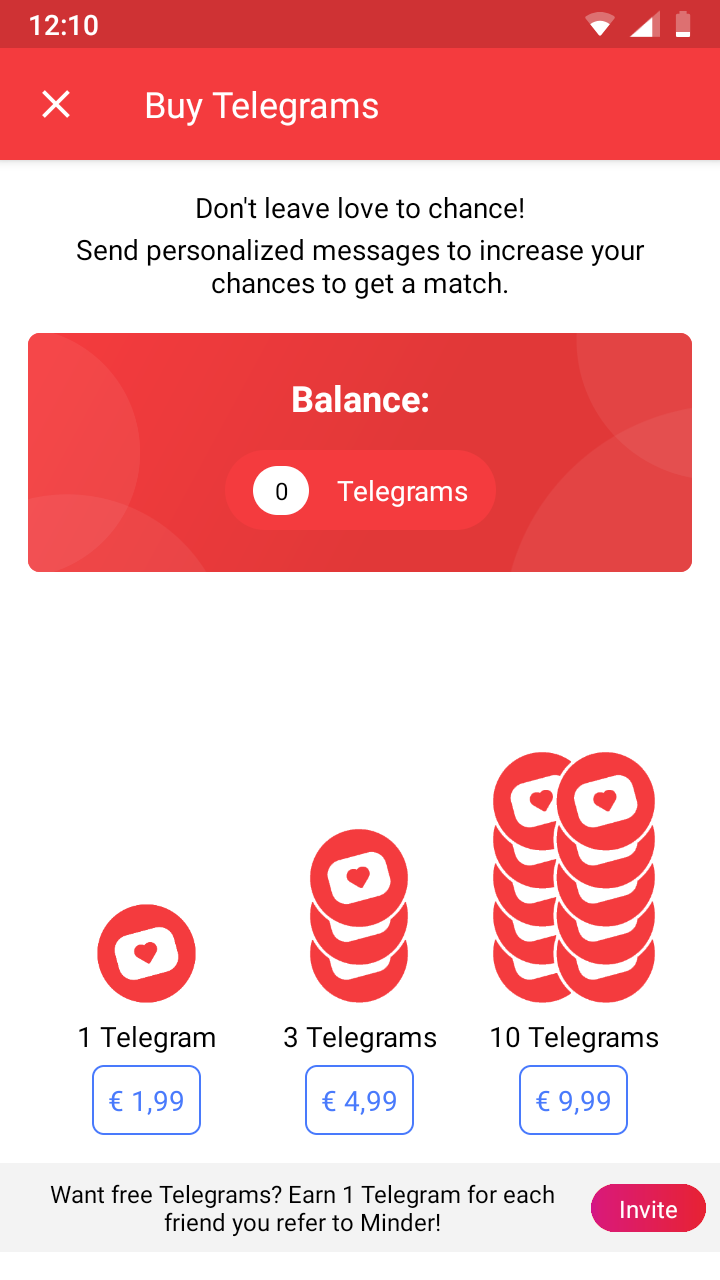Select the Balance card

(x=359, y=452)
